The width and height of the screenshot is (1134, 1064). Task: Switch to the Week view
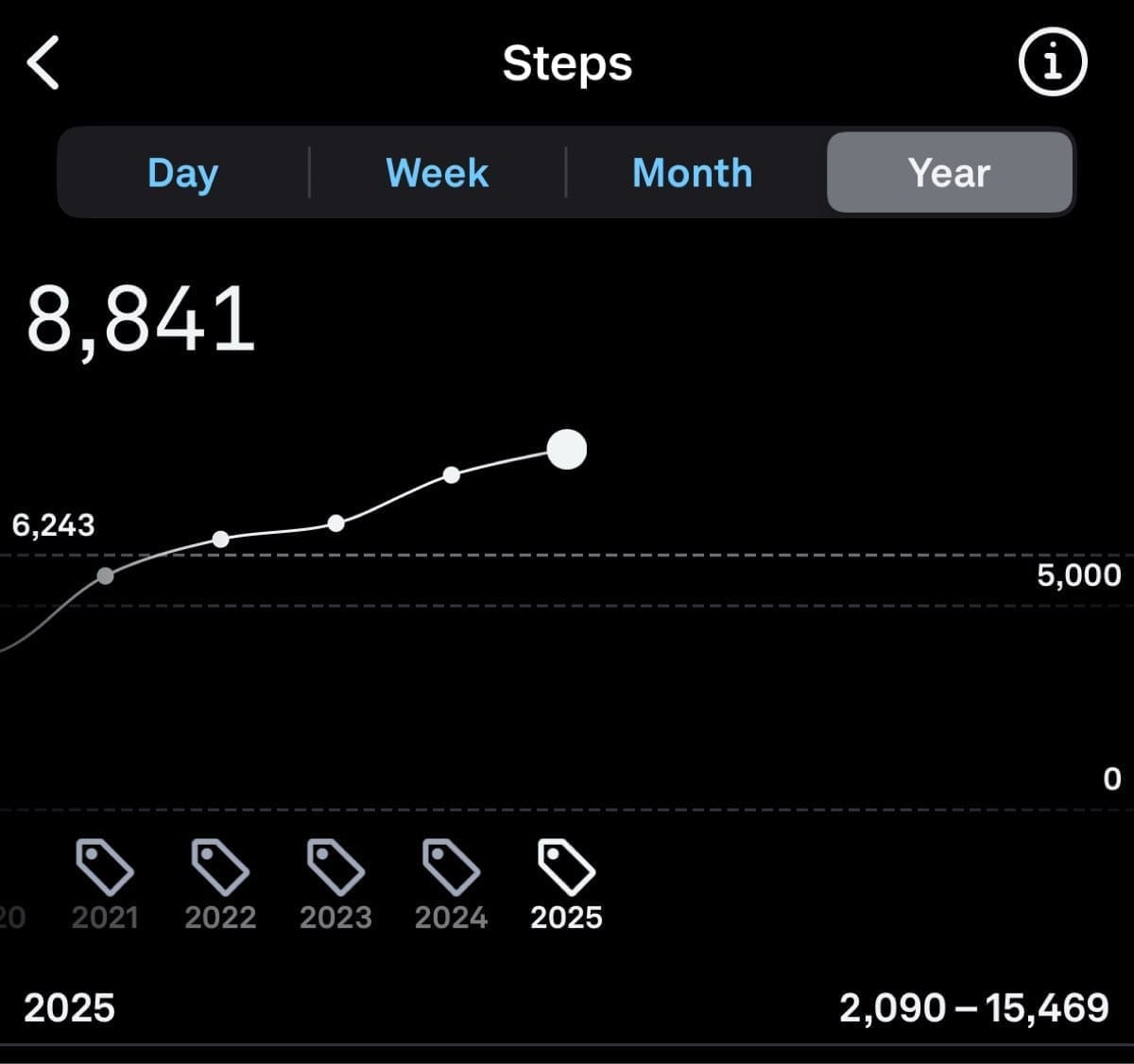coord(438,173)
